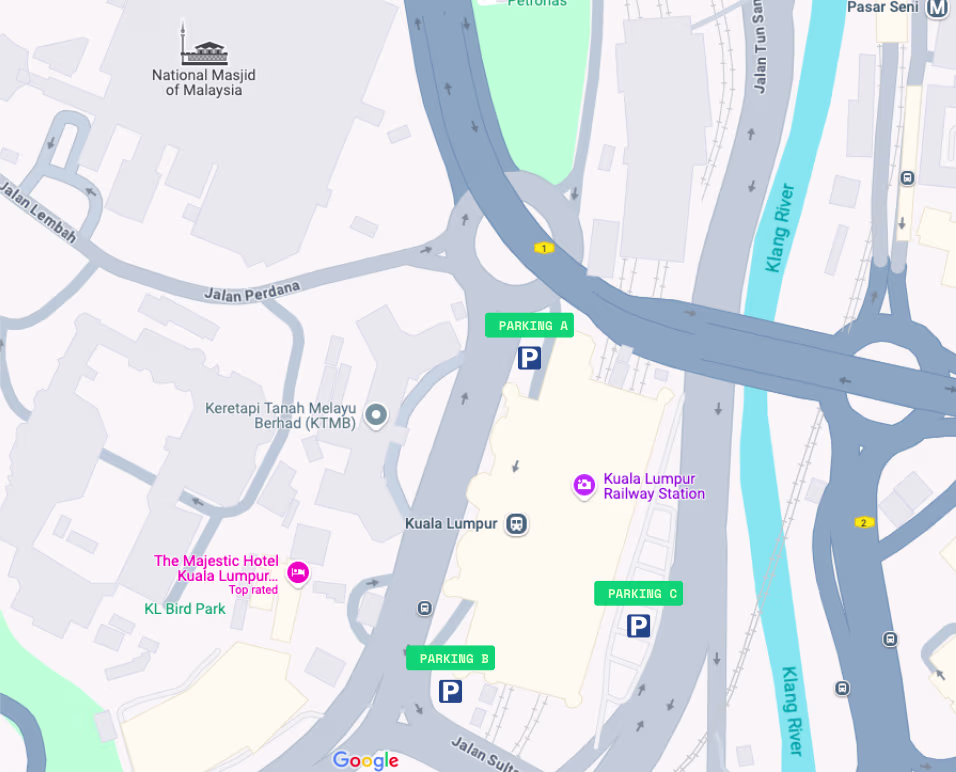The height and width of the screenshot is (772, 956).
Task: Tap the Keretapi Tanah Melayu Berhad pin
Action: pos(376,414)
